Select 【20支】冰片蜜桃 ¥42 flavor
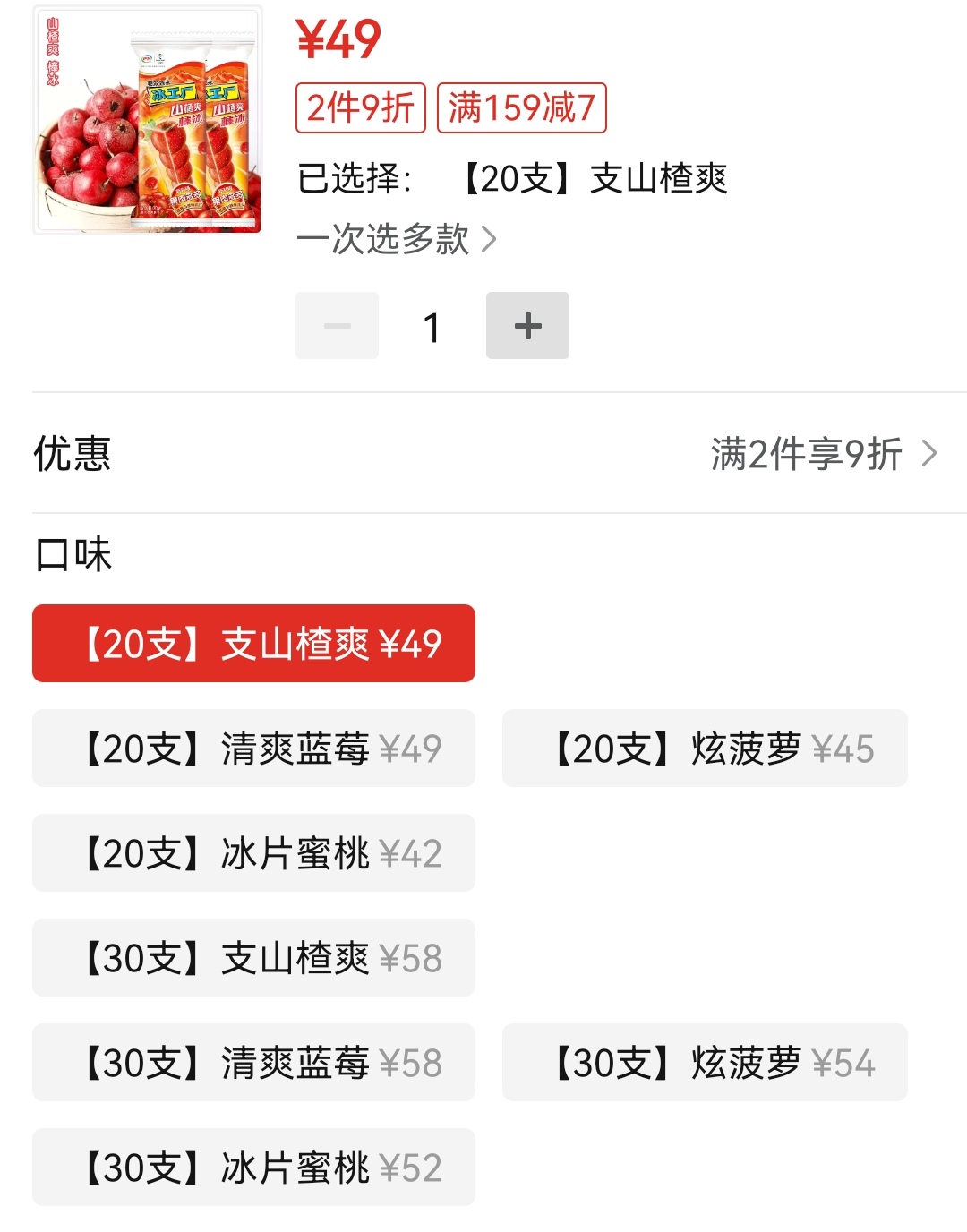The width and height of the screenshot is (967, 1232). [253, 853]
